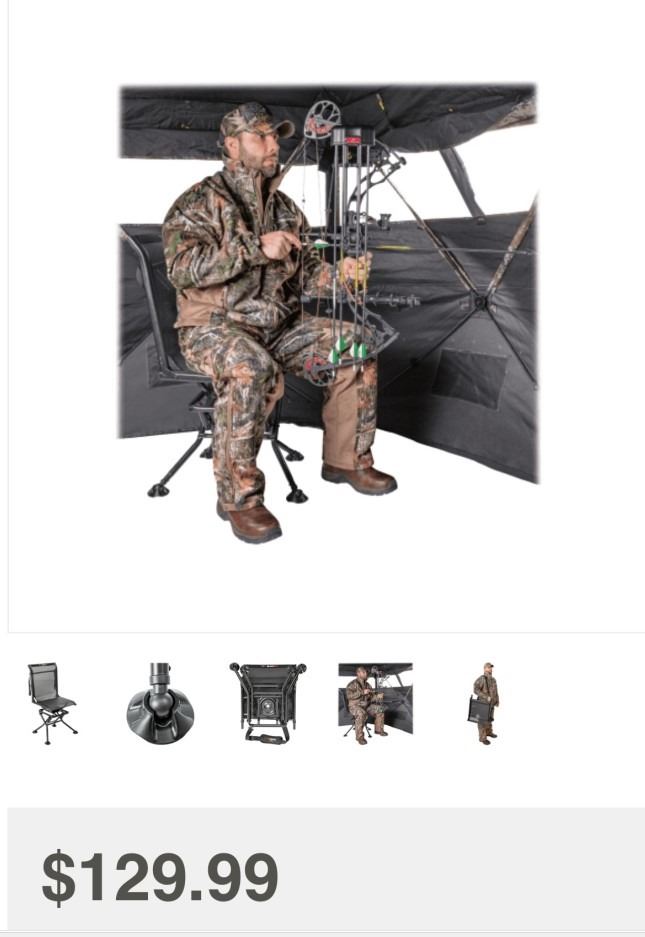Select the mesh chair front view thumbnail
This screenshot has height=937, width=645.
52,702
